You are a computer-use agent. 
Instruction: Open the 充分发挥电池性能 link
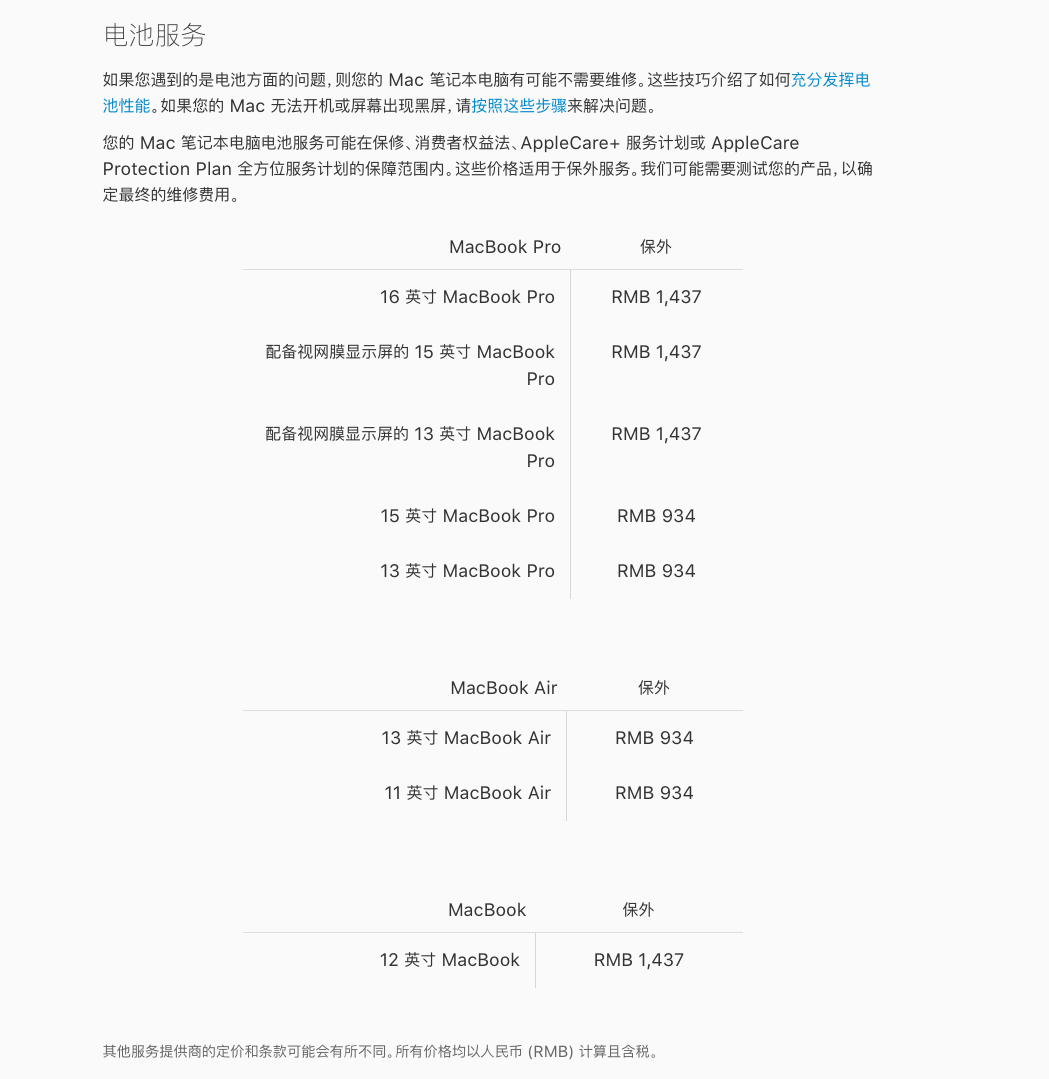[x=830, y=80]
